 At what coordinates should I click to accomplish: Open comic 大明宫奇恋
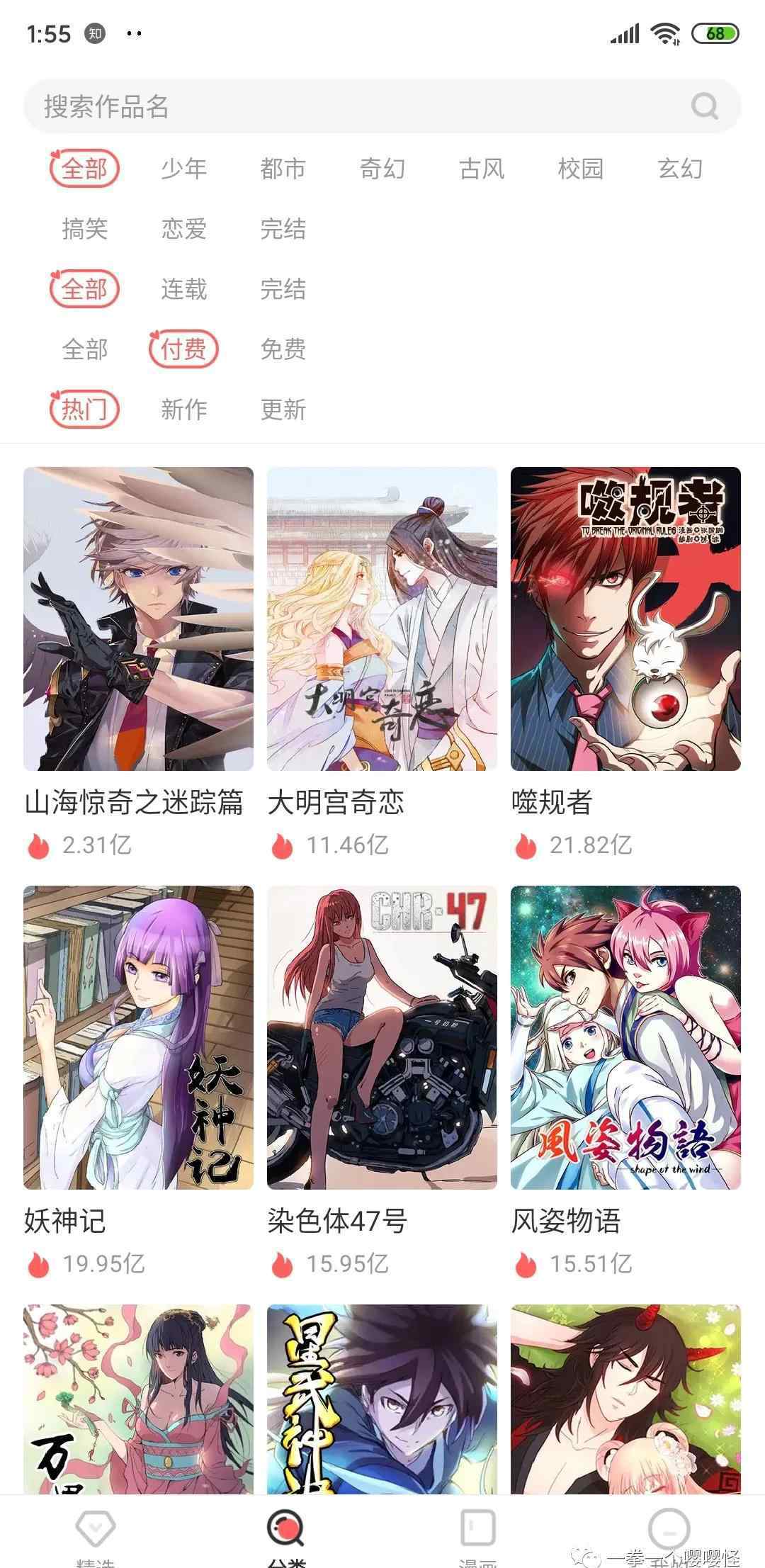pos(382,619)
